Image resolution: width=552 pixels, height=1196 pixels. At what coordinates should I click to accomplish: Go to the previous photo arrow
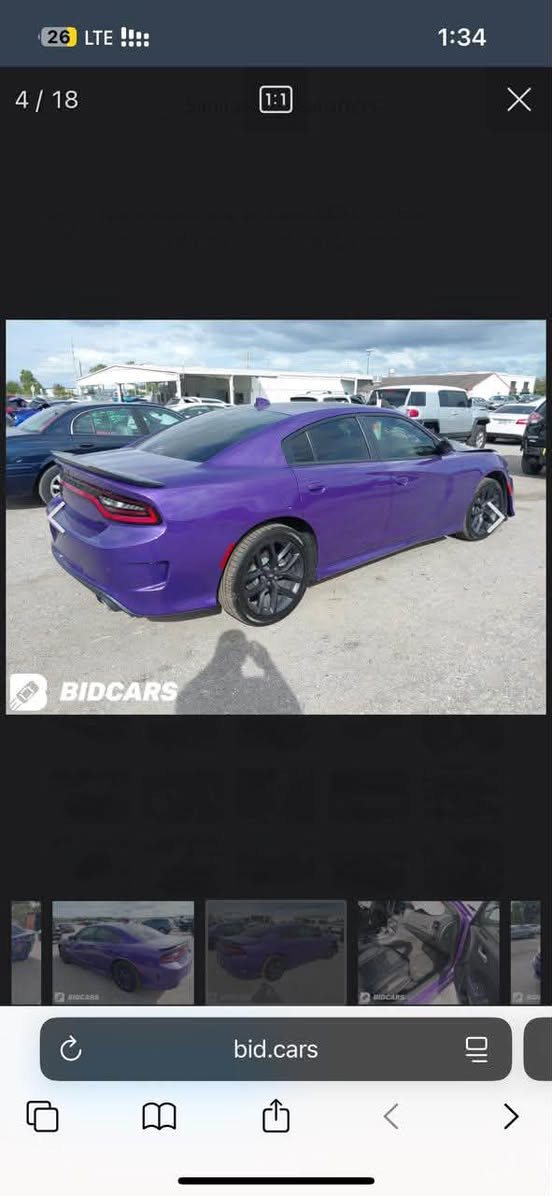tap(56, 517)
